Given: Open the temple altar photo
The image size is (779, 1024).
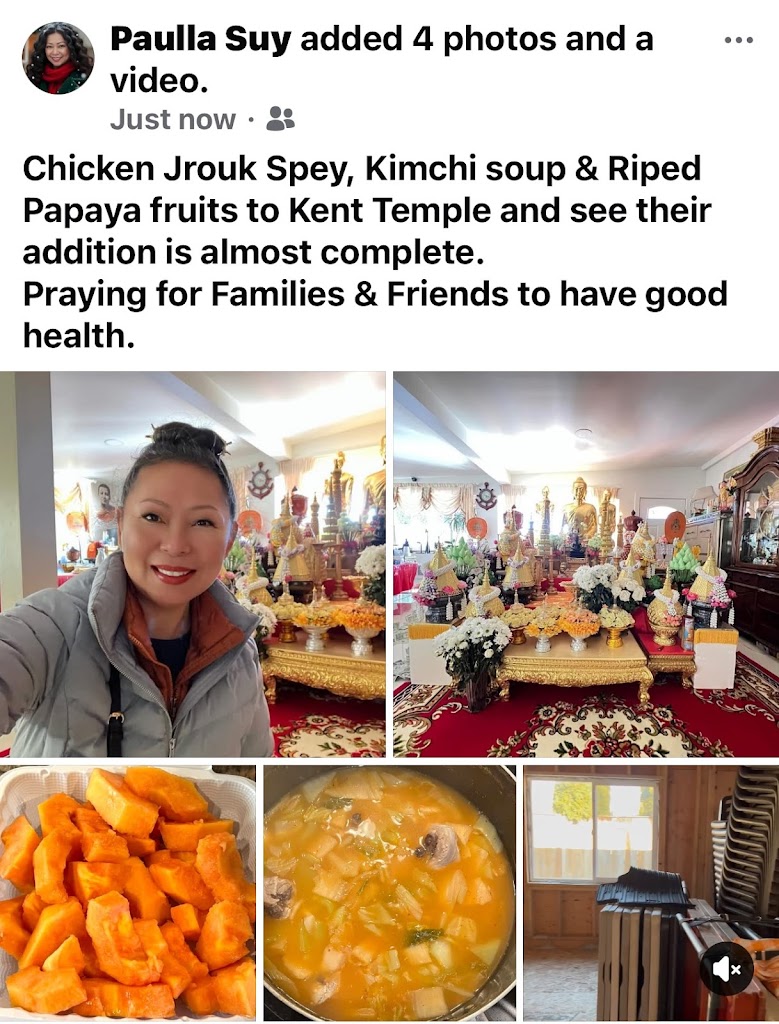Looking at the screenshot, I should coord(586,564).
